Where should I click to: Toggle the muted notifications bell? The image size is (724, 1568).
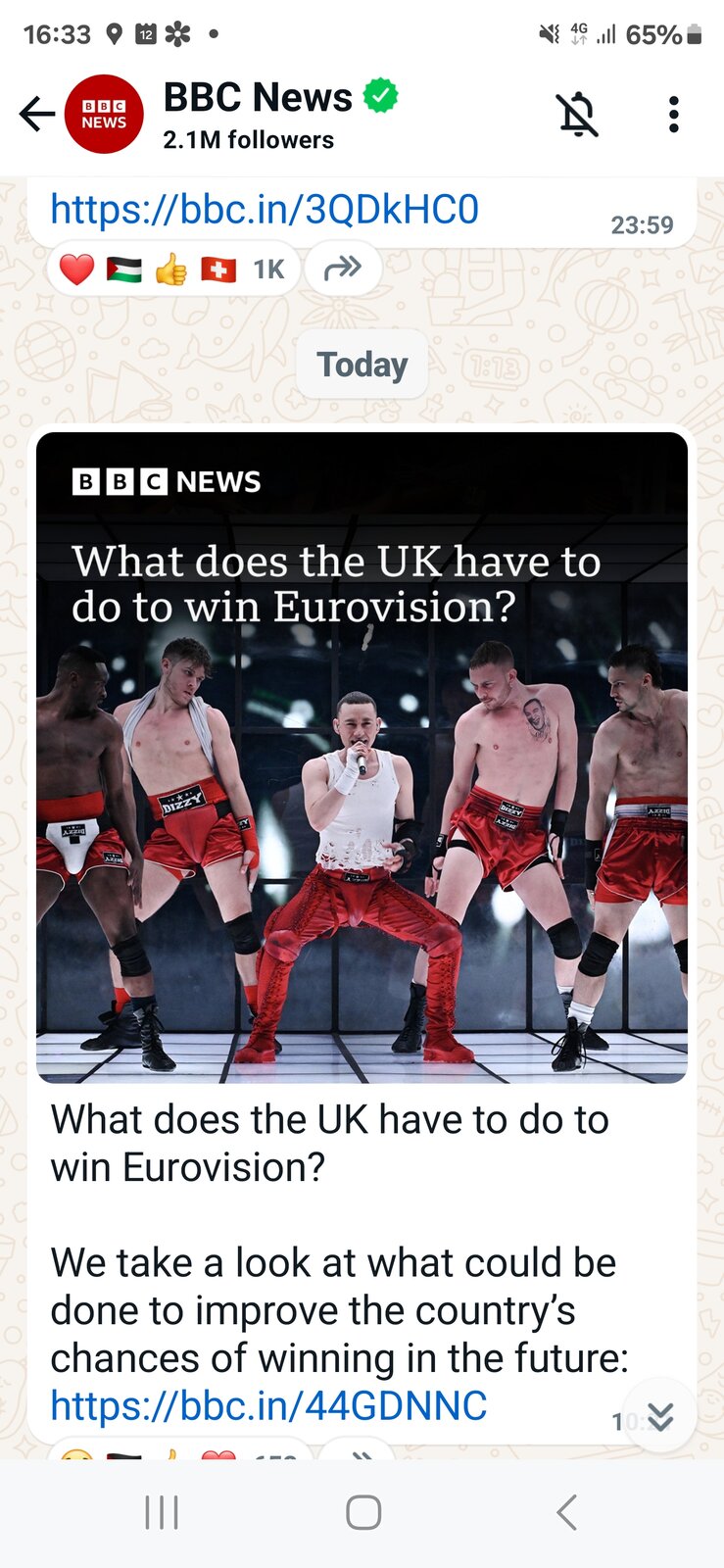577,115
